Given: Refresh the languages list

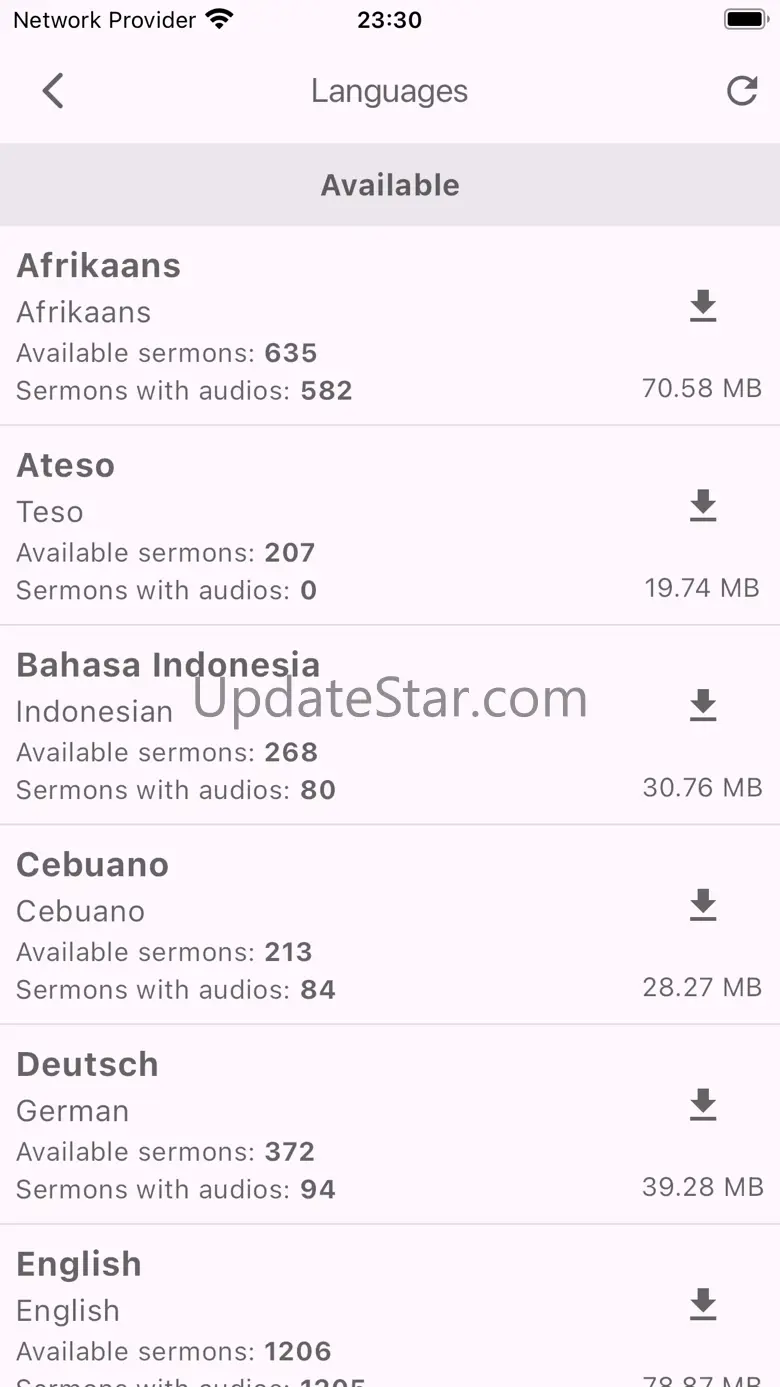Looking at the screenshot, I should (742, 91).
